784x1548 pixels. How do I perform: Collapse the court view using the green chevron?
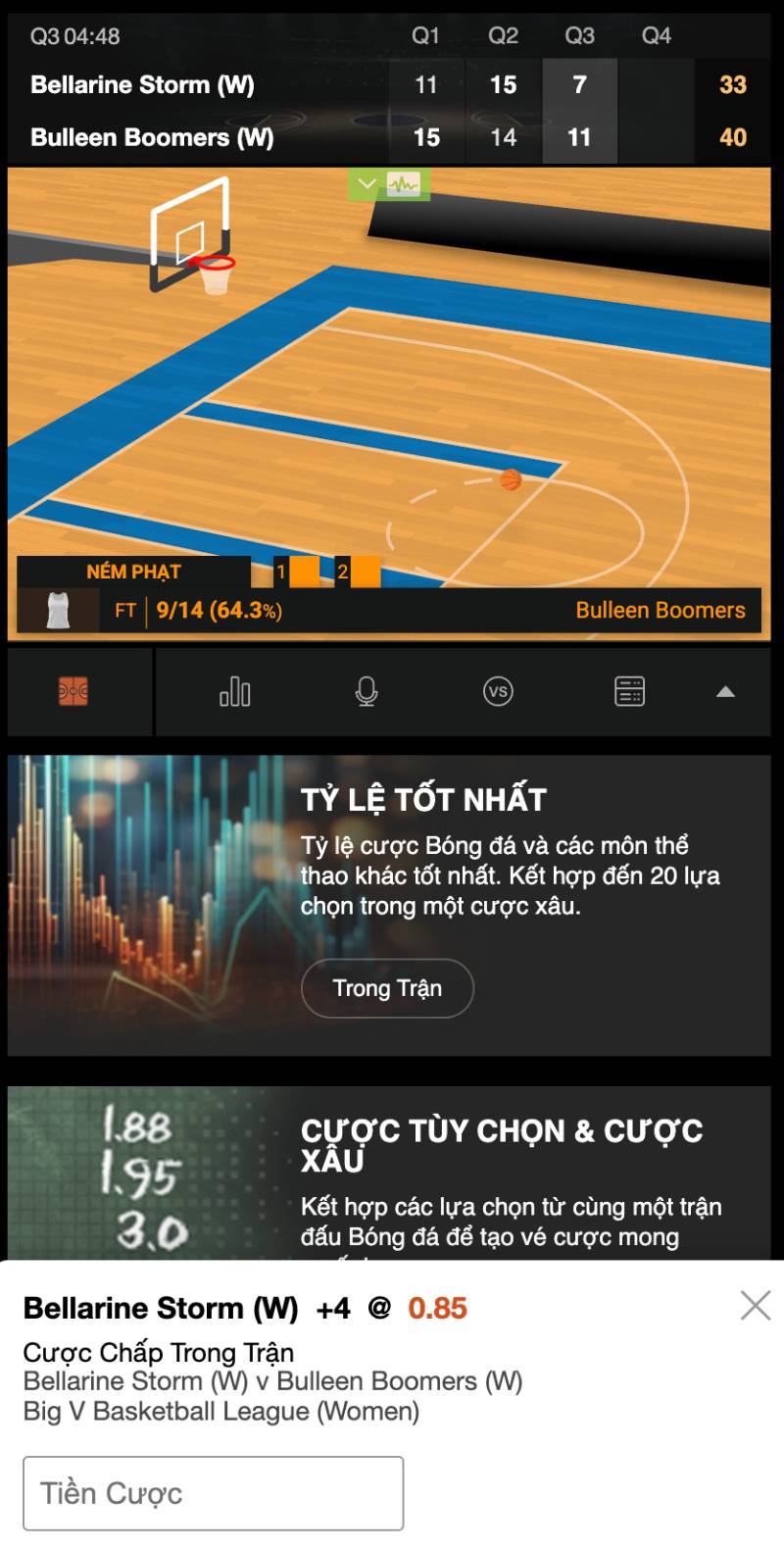(367, 180)
